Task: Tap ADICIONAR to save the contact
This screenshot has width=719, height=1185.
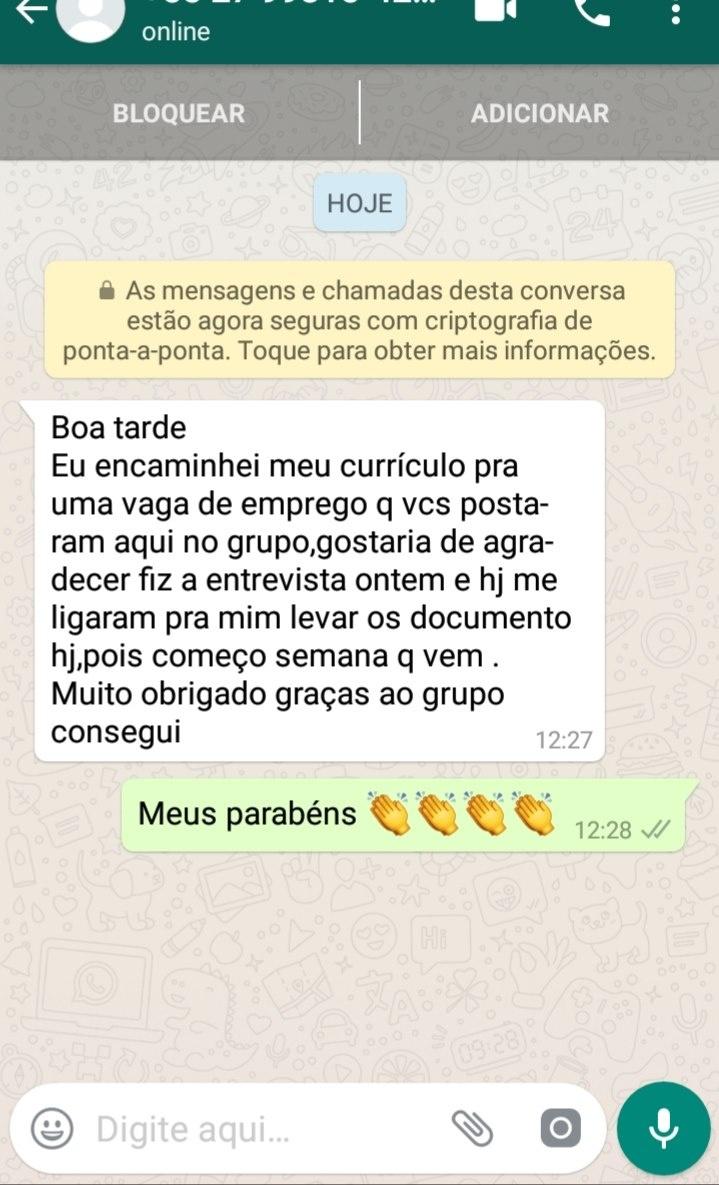Action: click(x=539, y=113)
